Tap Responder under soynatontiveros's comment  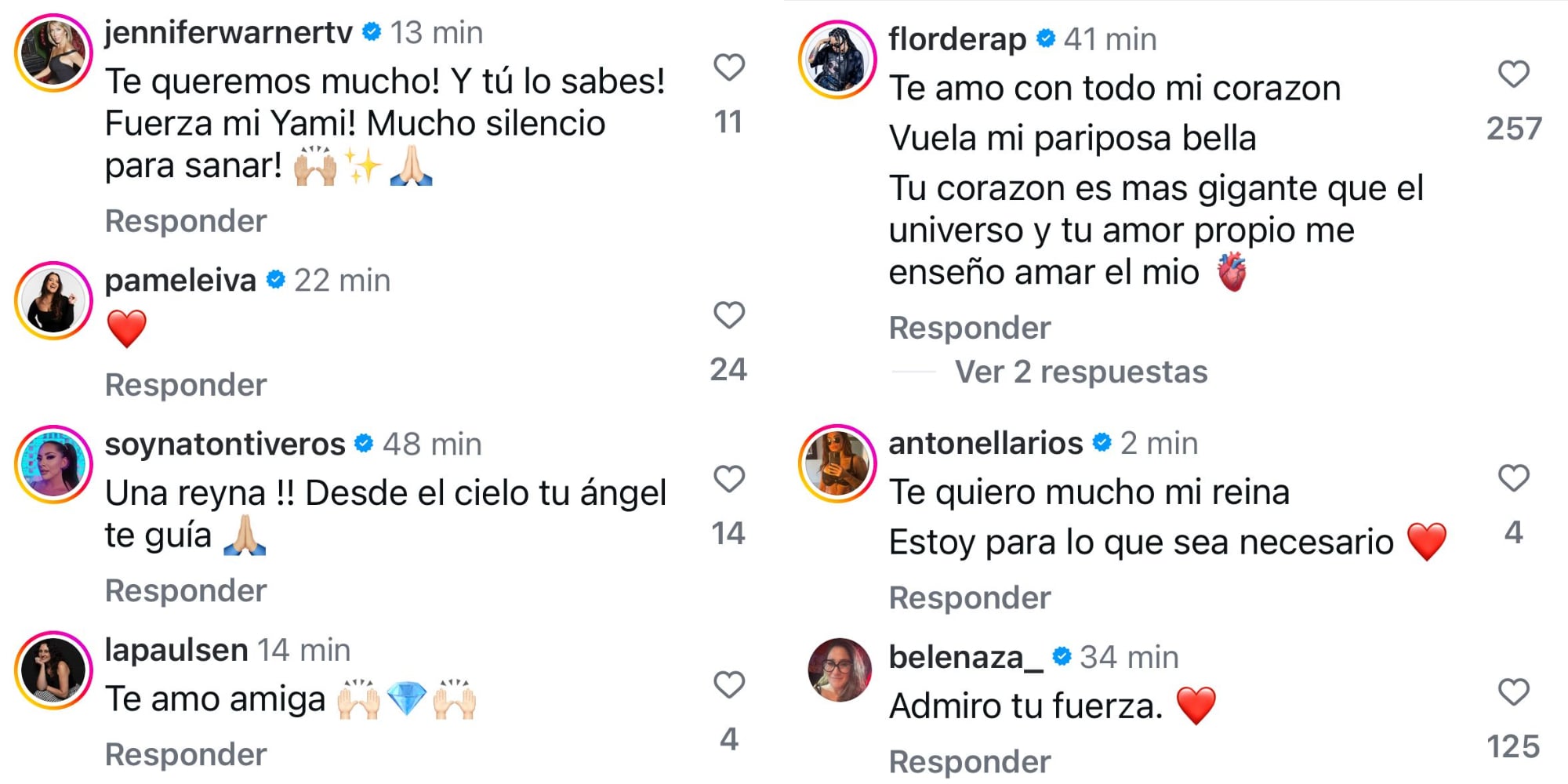(x=186, y=590)
